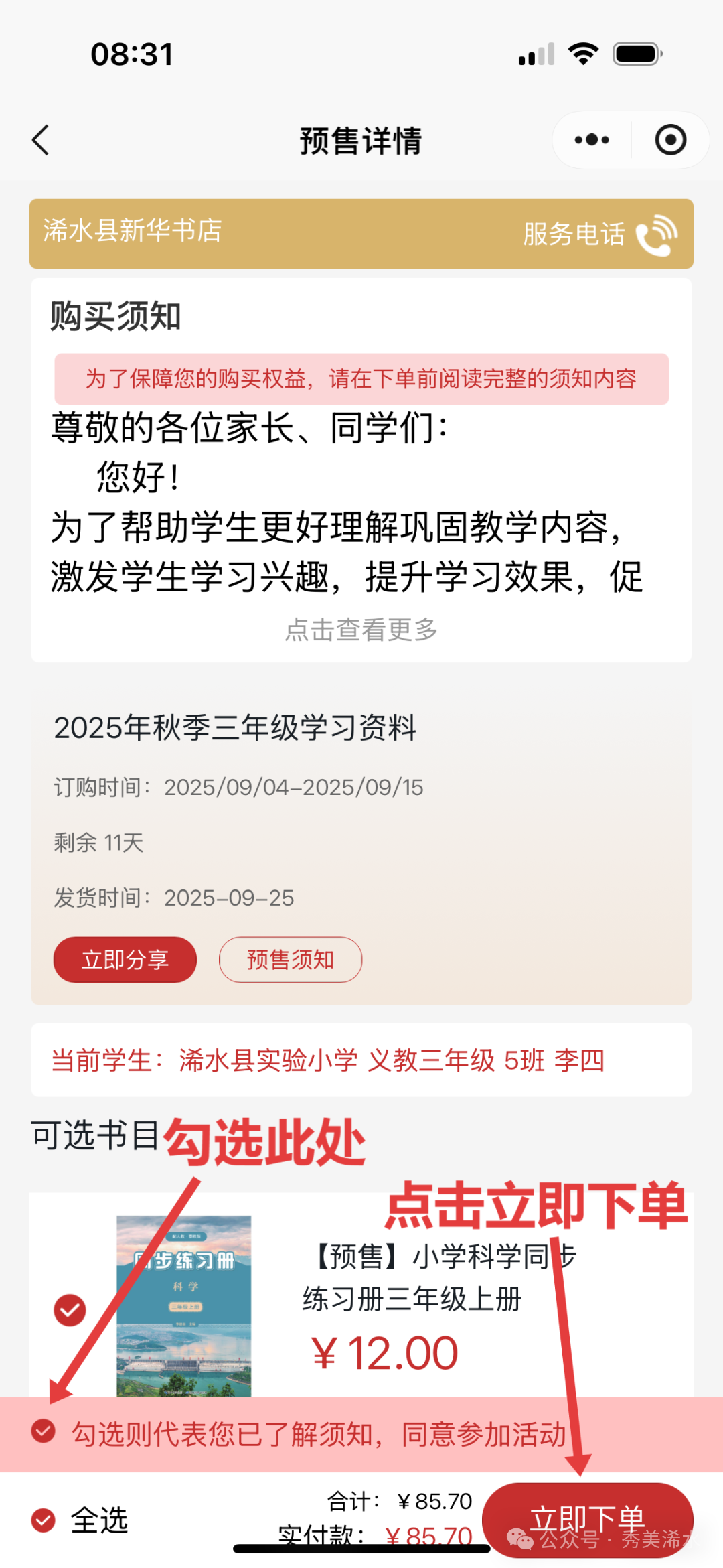Image resolution: width=723 pixels, height=1568 pixels.
Task: Open the 预售须知 presale notice
Action: pyautogui.click(x=290, y=959)
